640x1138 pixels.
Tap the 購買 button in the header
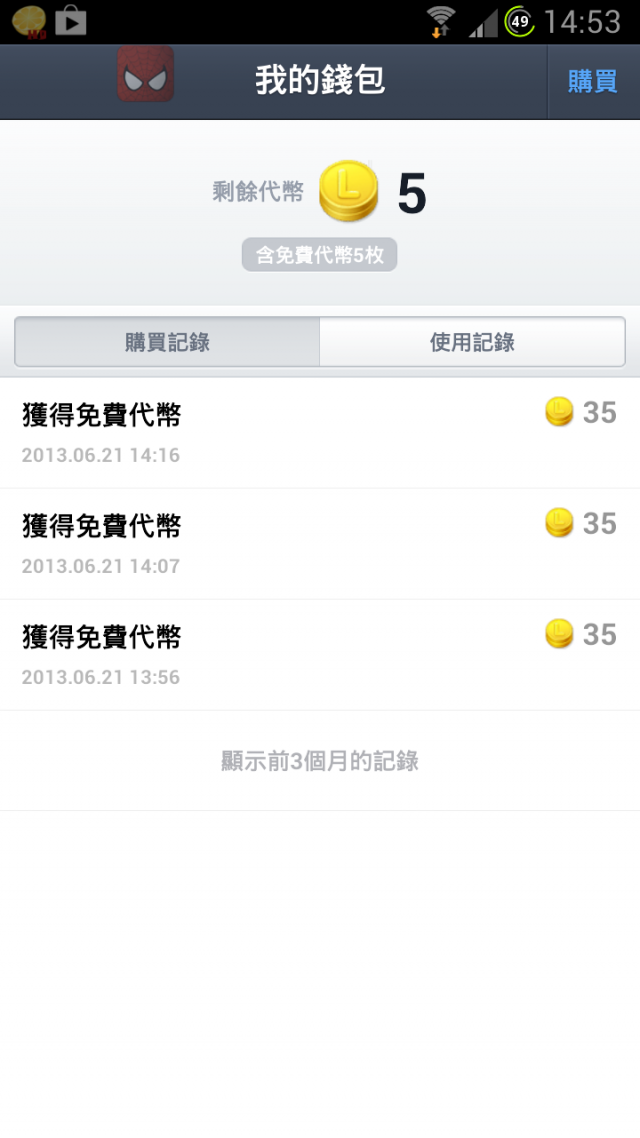point(593,82)
